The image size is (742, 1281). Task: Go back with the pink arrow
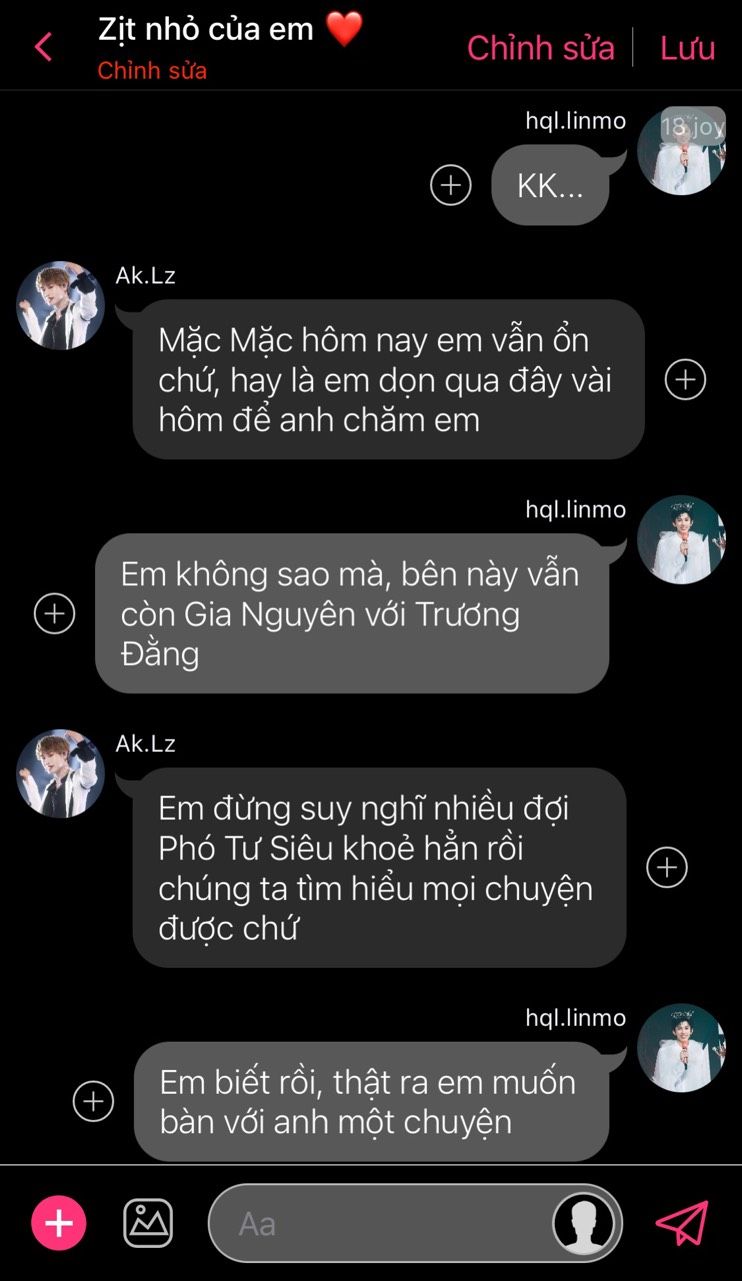click(43, 47)
